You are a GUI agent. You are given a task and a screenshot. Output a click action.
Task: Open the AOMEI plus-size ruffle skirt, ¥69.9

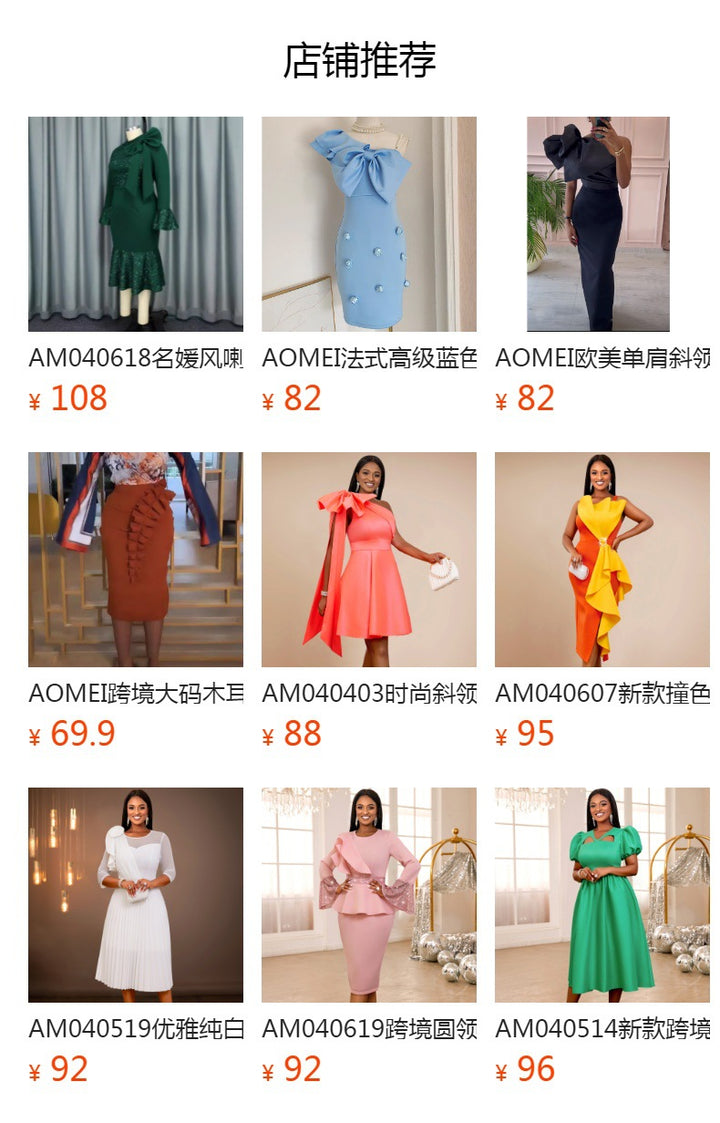click(135, 559)
